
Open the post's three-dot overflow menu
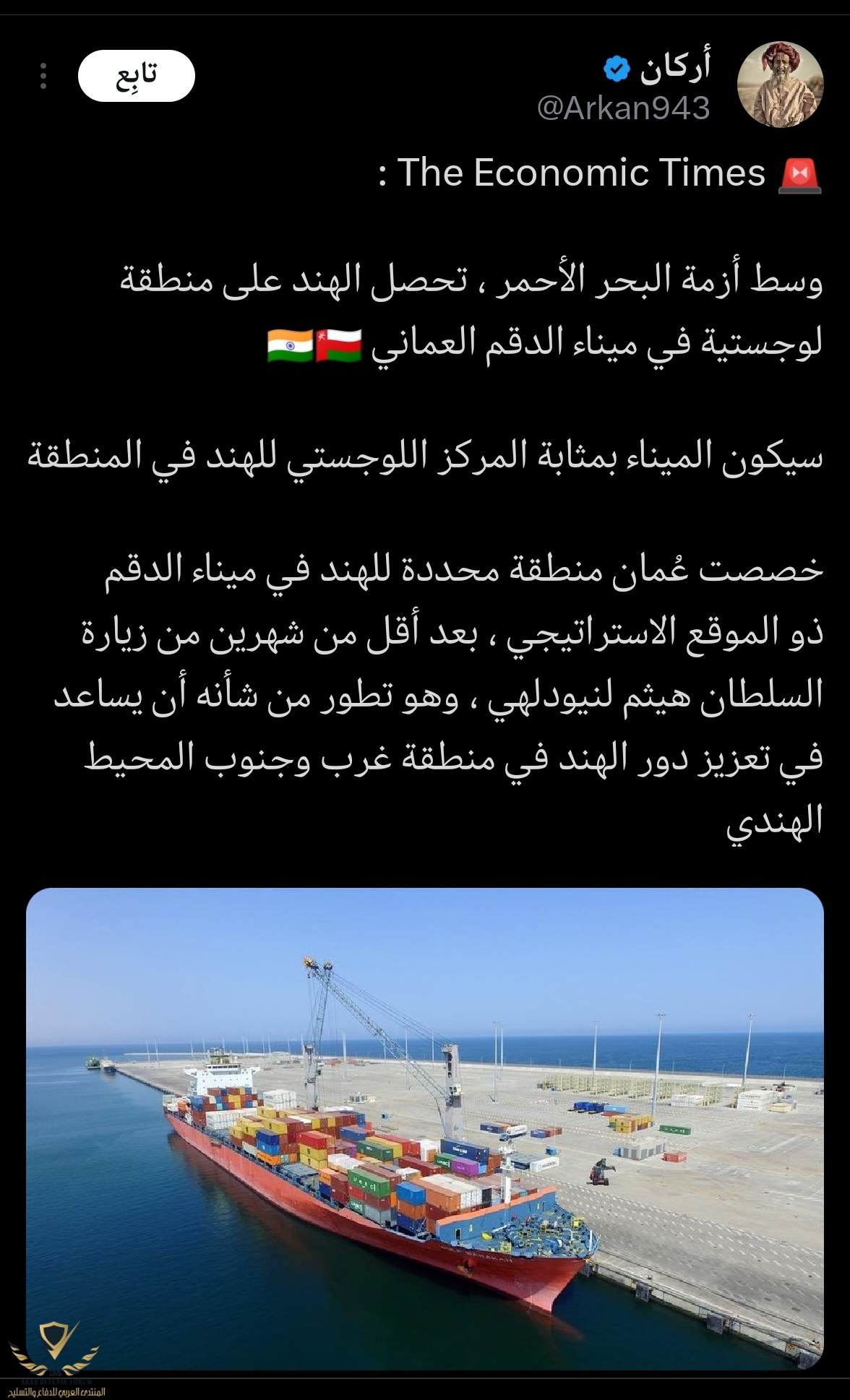(x=43, y=76)
